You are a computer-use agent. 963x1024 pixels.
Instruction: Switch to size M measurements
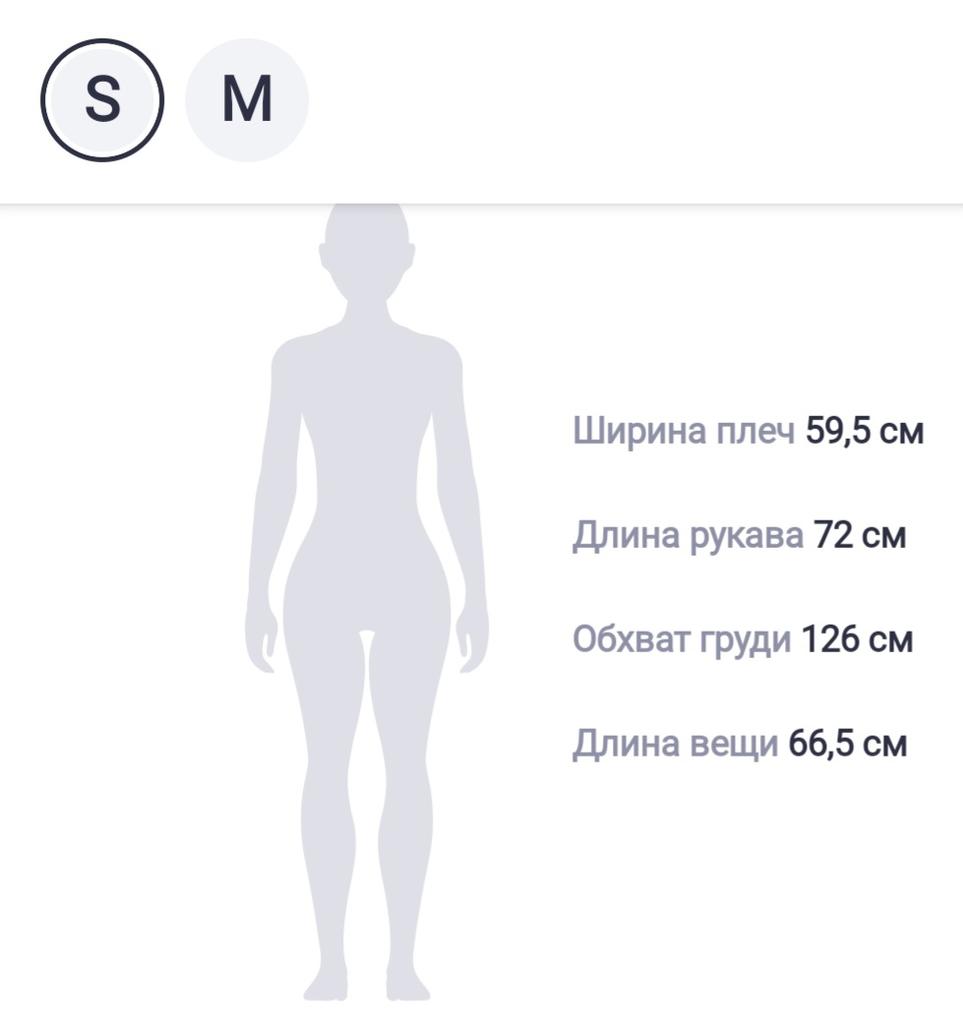pyautogui.click(x=246, y=100)
